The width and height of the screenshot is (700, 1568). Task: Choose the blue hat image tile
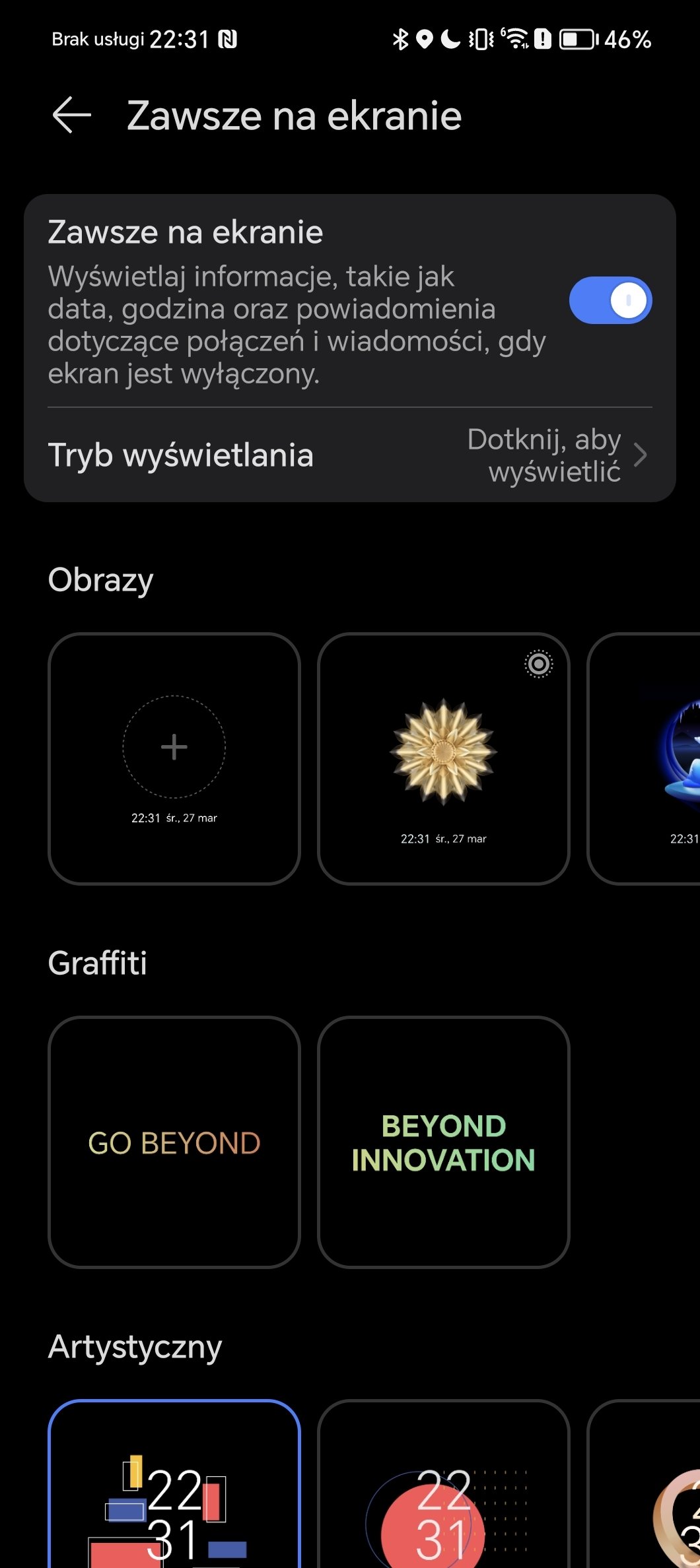point(644,758)
